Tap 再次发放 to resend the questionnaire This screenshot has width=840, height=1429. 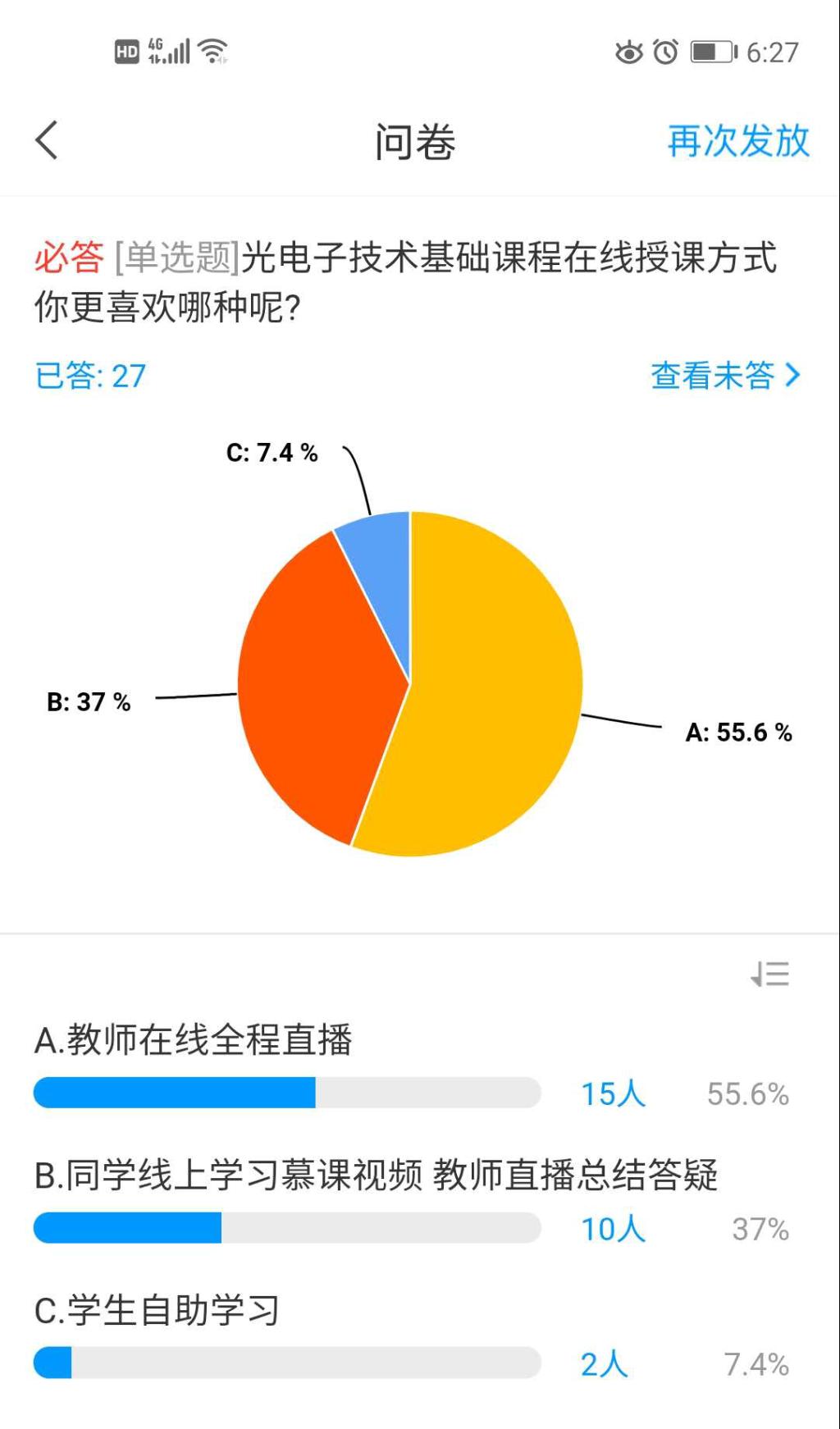pos(737,141)
